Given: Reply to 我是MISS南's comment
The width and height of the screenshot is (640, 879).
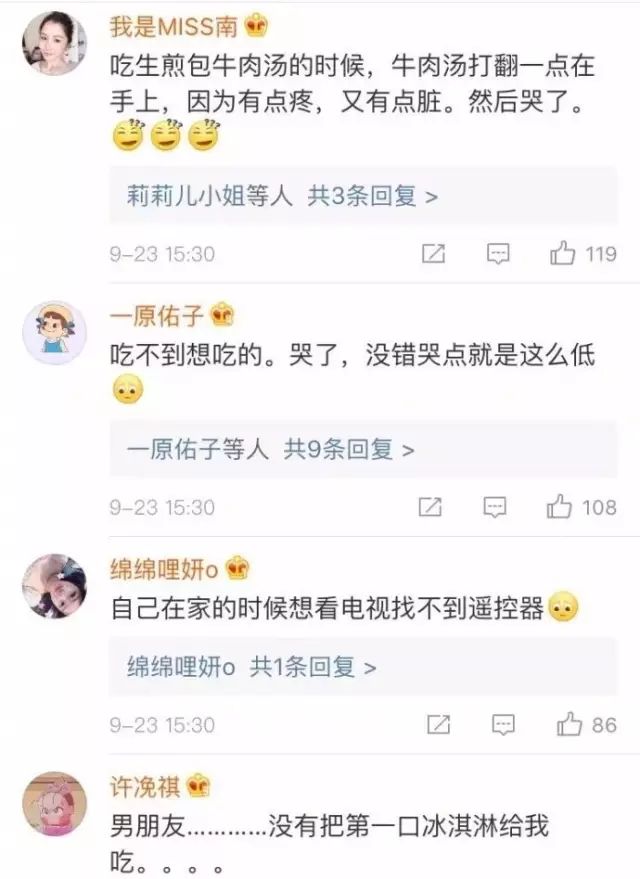Looking at the screenshot, I should (x=497, y=254).
